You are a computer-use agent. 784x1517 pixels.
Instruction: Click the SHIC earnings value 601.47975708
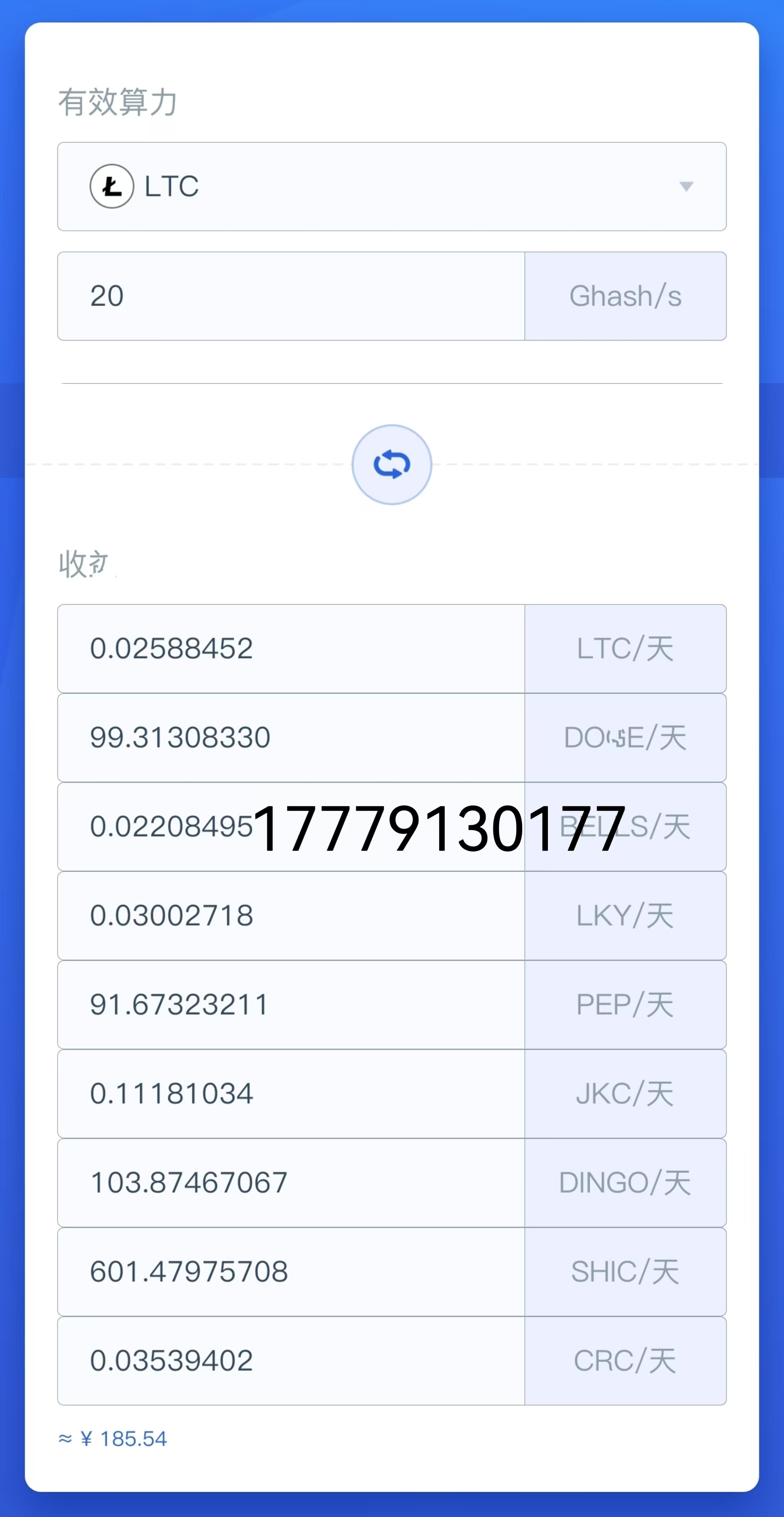tap(291, 1272)
